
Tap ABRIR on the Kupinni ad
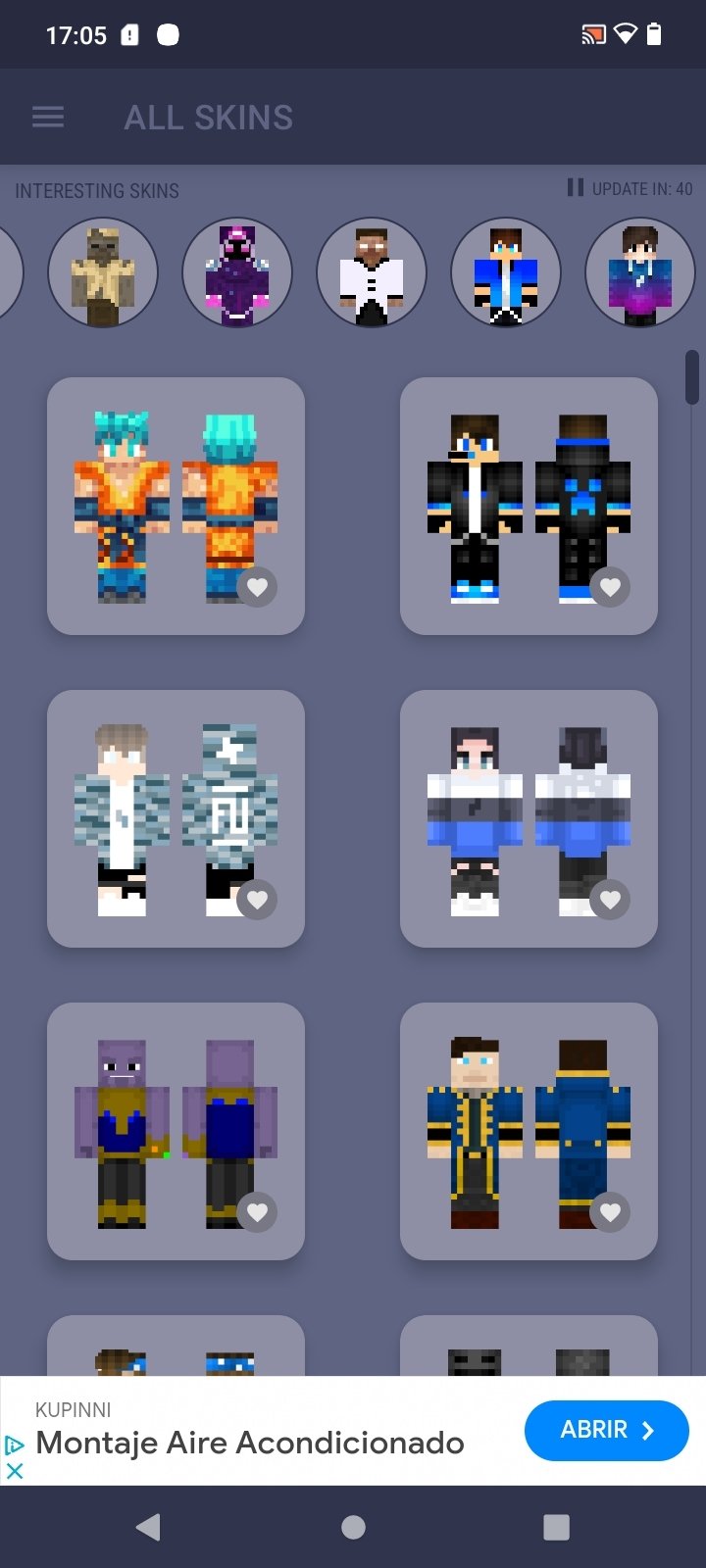click(x=607, y=1431)
